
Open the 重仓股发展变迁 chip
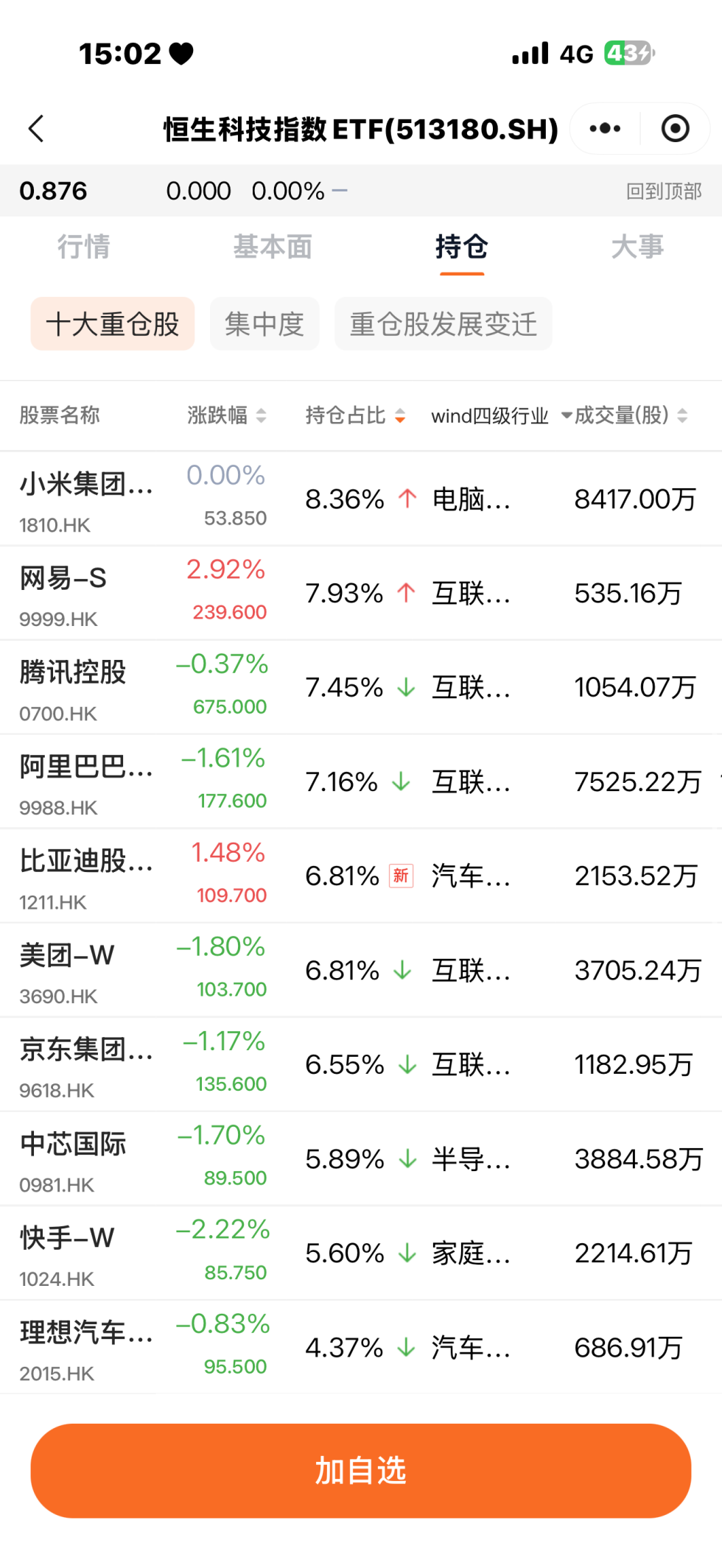[x=443, y=324]
